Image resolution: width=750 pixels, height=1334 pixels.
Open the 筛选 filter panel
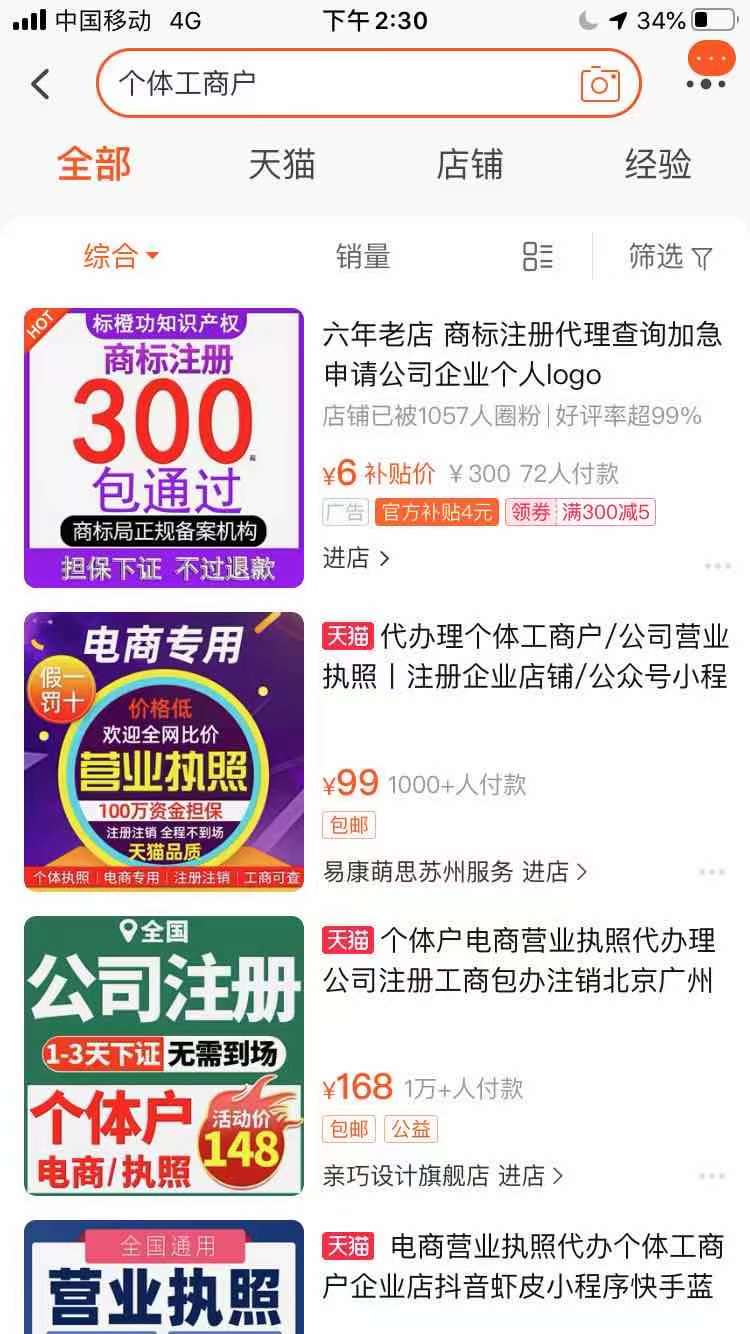pos(670,257)
